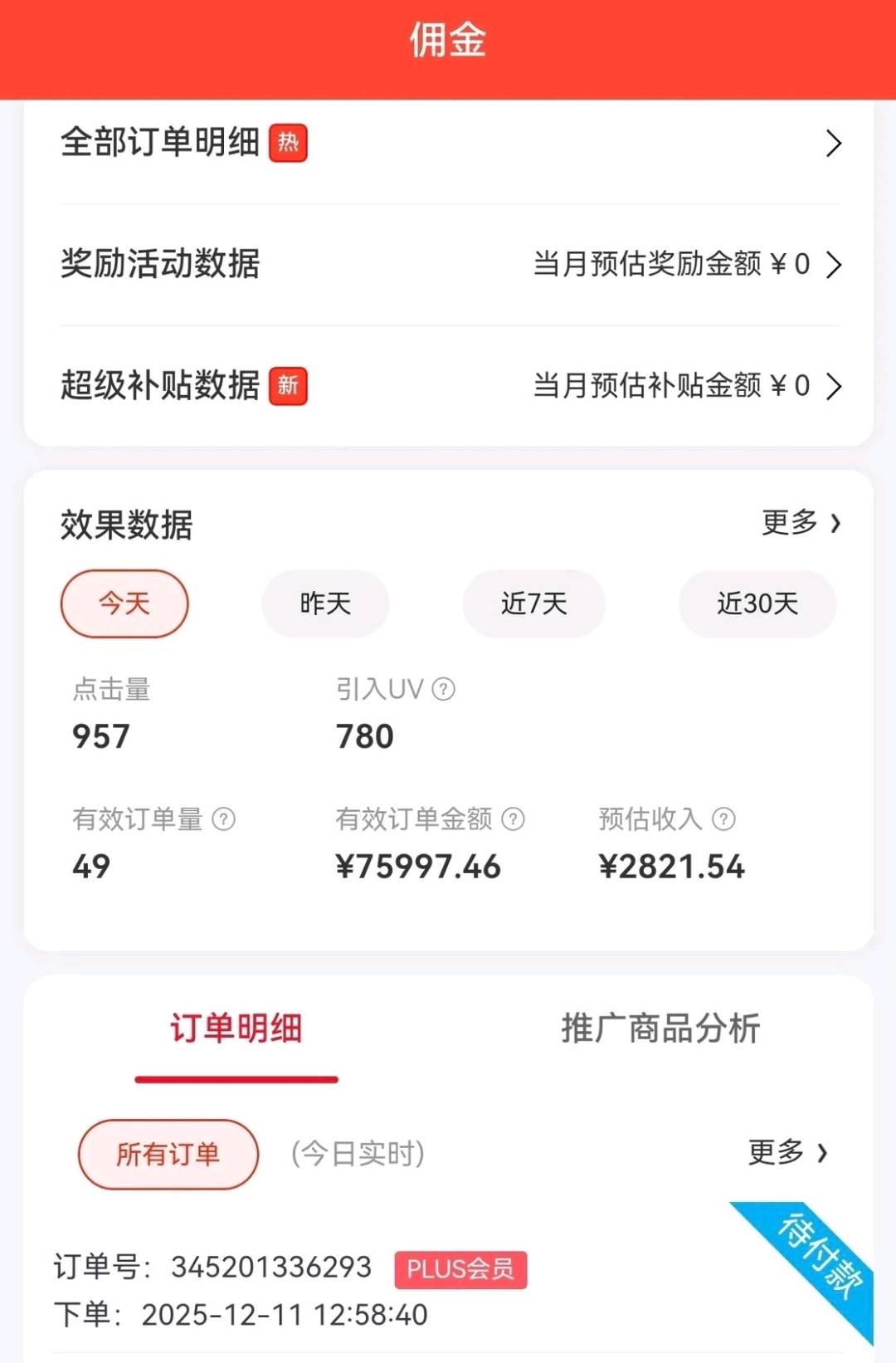Click the 热 badge next to 全部订单明细
Screen dimensions: 896x1363
[x=290, y=143]
